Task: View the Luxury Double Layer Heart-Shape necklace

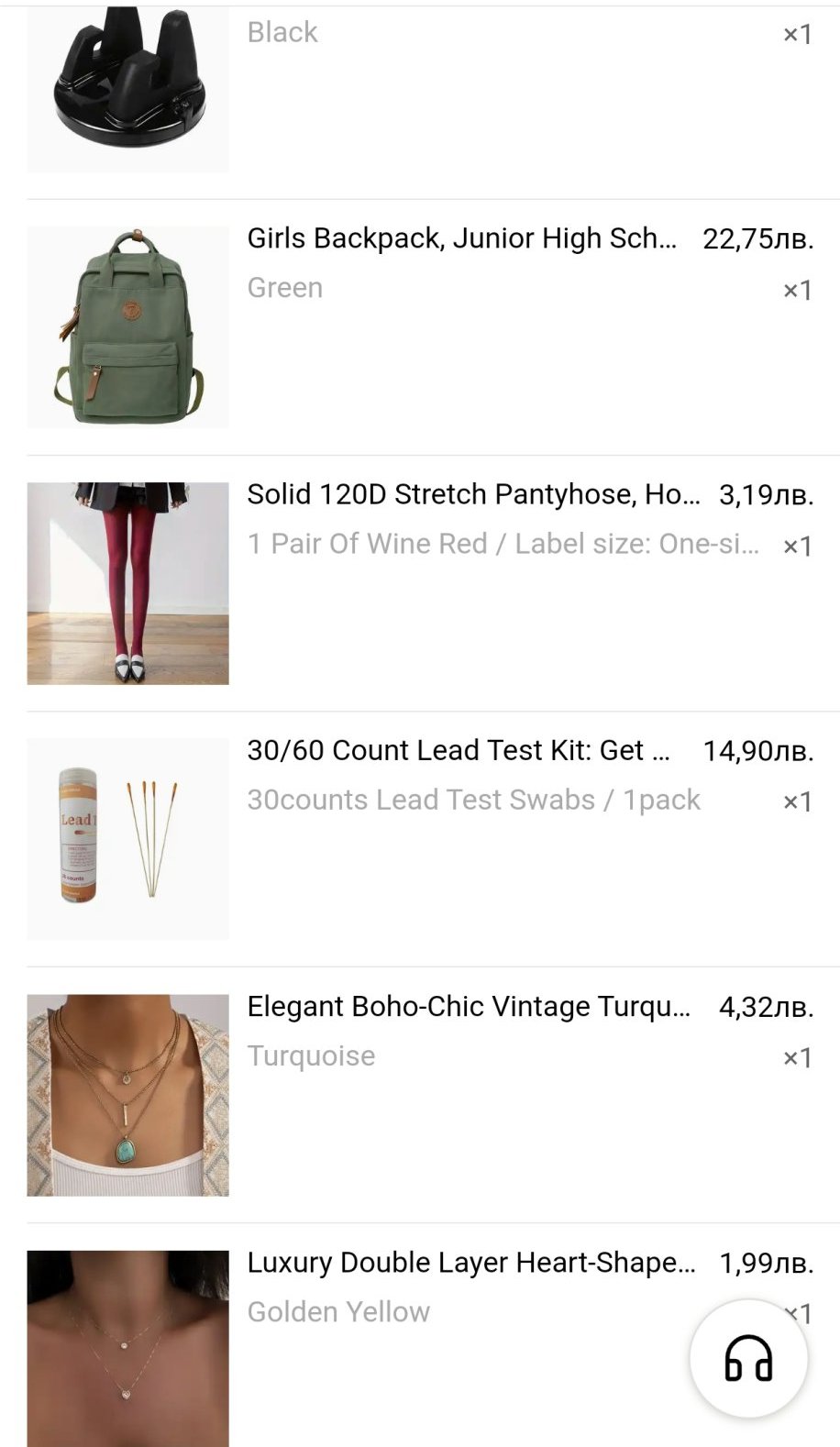Action: click(x=470, y=1262)
